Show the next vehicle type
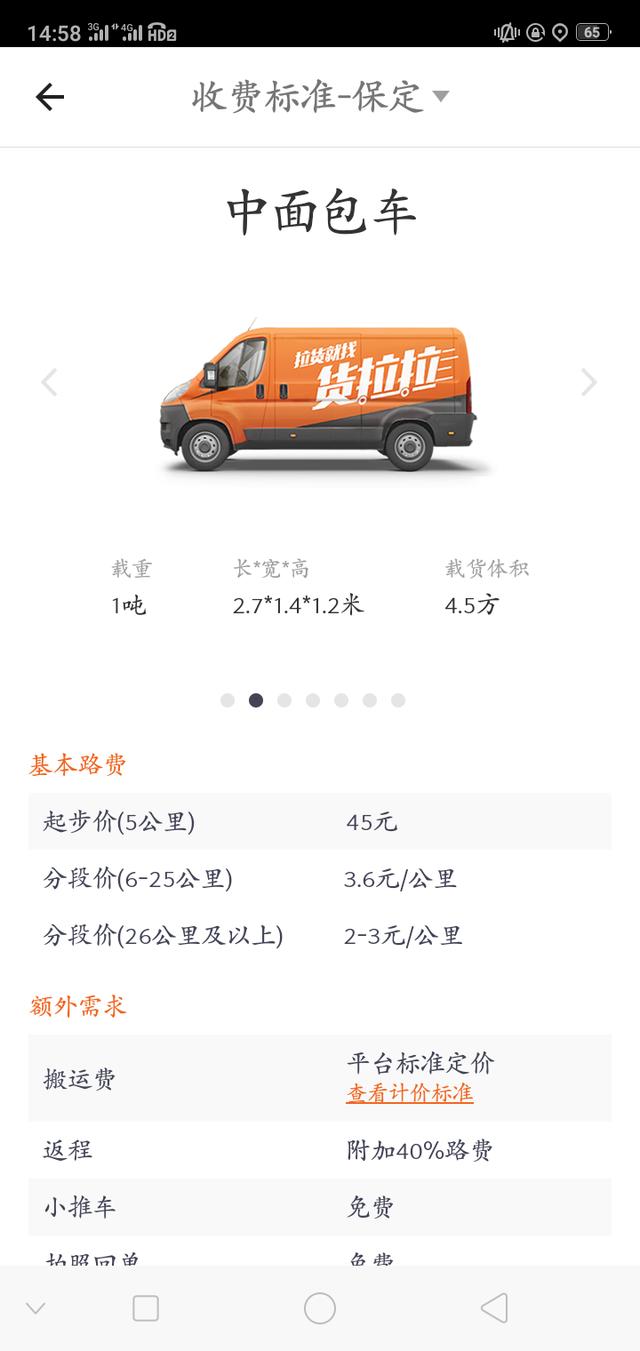 tap(589, 382)
